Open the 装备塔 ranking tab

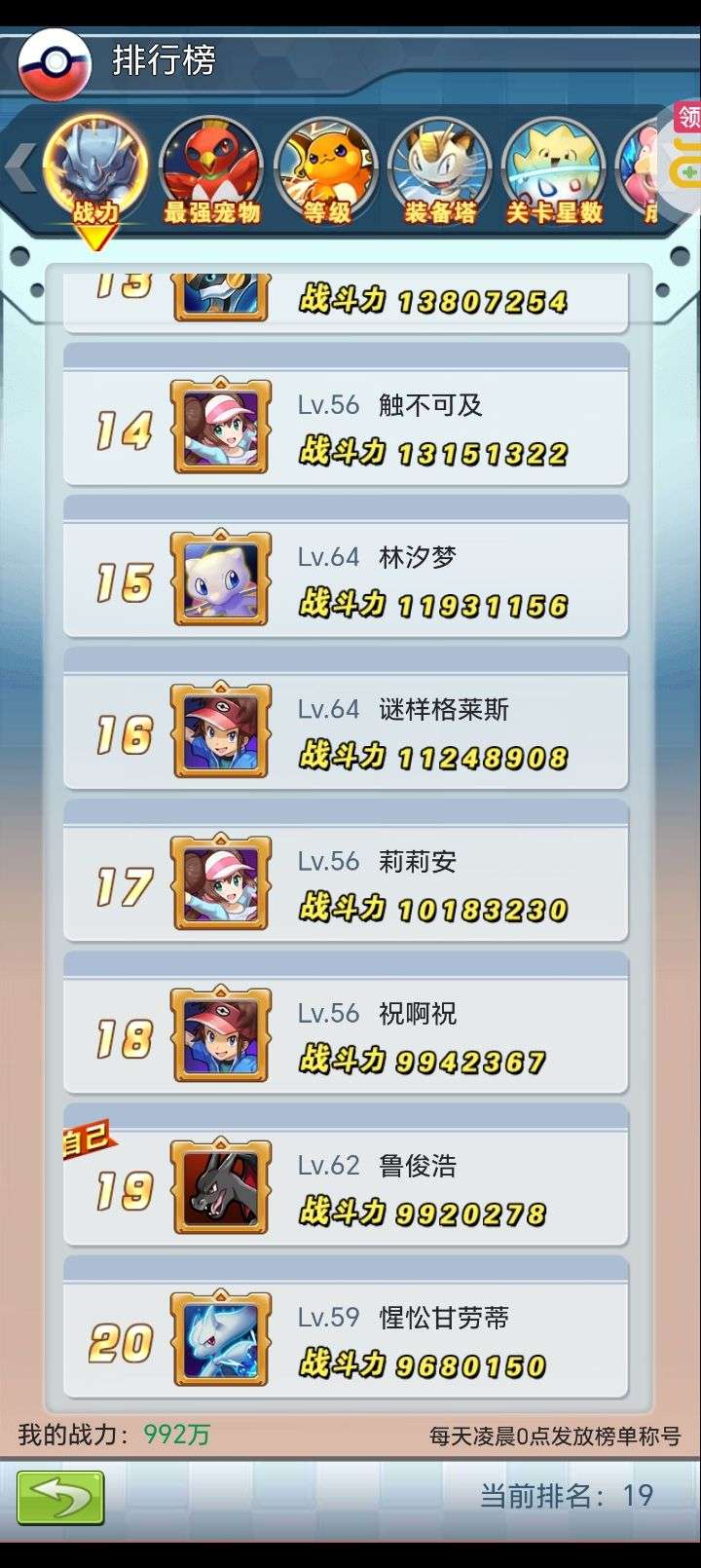click(x=440, y=171)
